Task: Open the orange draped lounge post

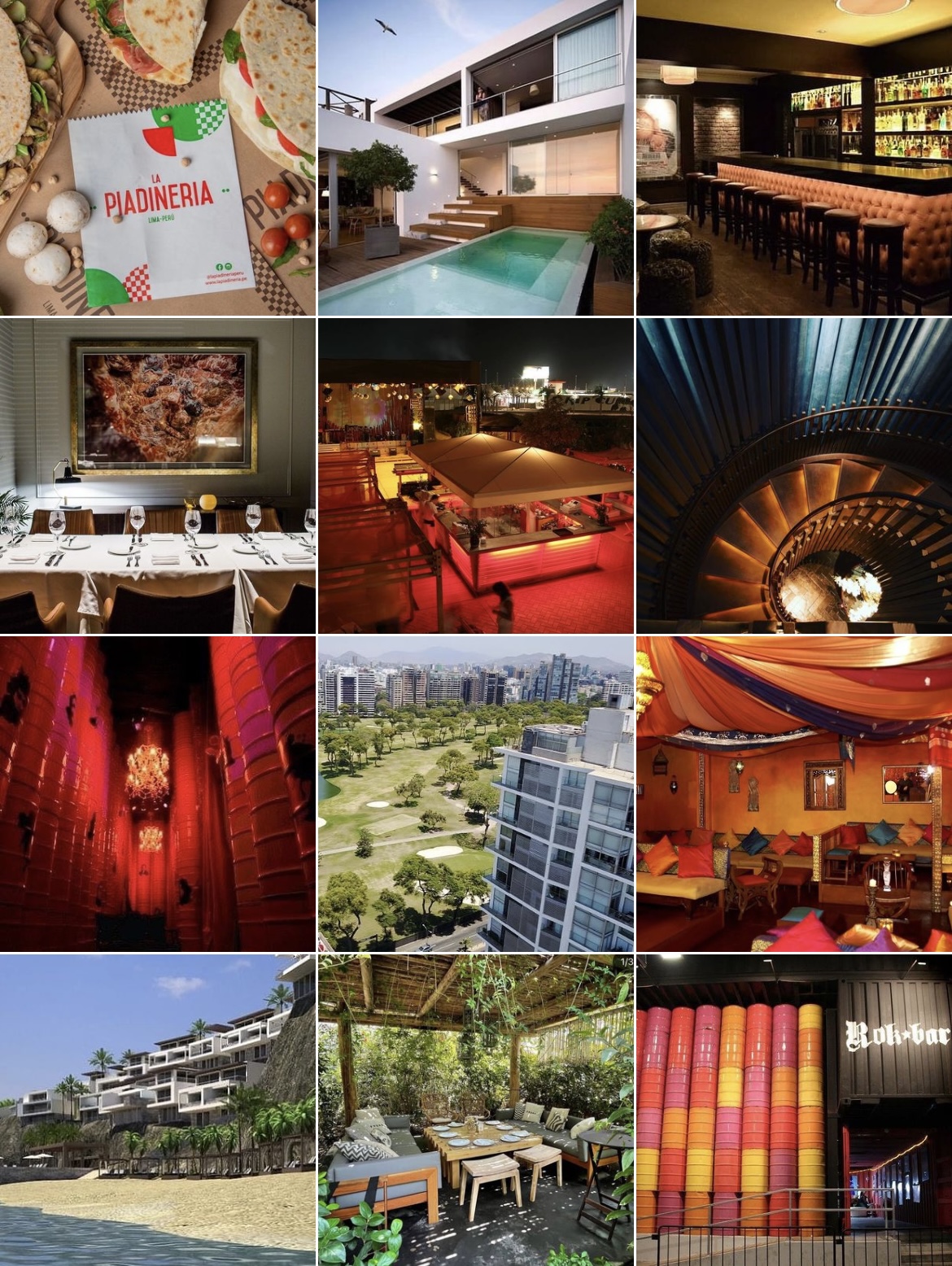Action: point(794,794)
